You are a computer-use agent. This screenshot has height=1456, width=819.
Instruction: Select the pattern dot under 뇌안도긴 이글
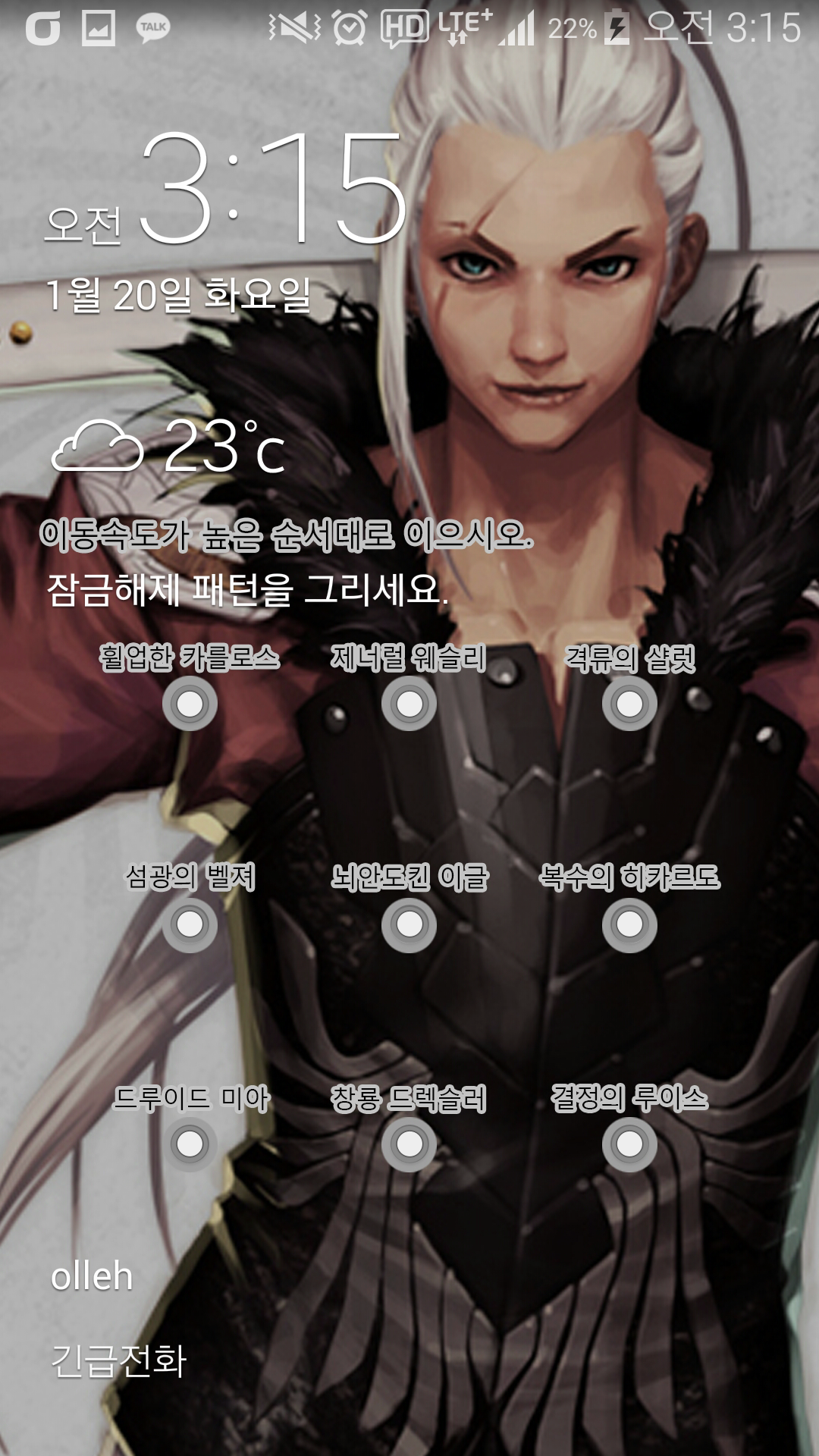click(409, 924)
